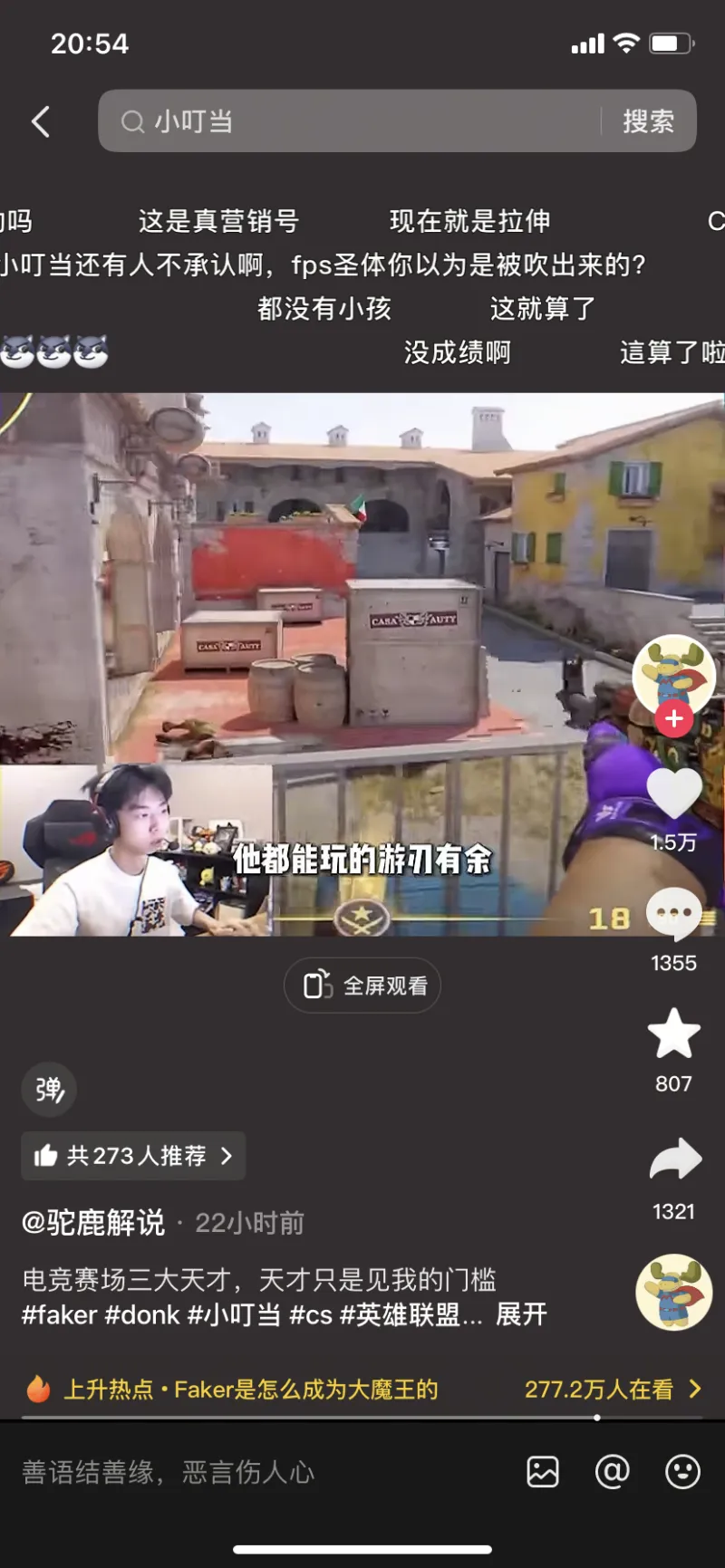Open 共273人推荐 recommendations

click(133, 1156)
